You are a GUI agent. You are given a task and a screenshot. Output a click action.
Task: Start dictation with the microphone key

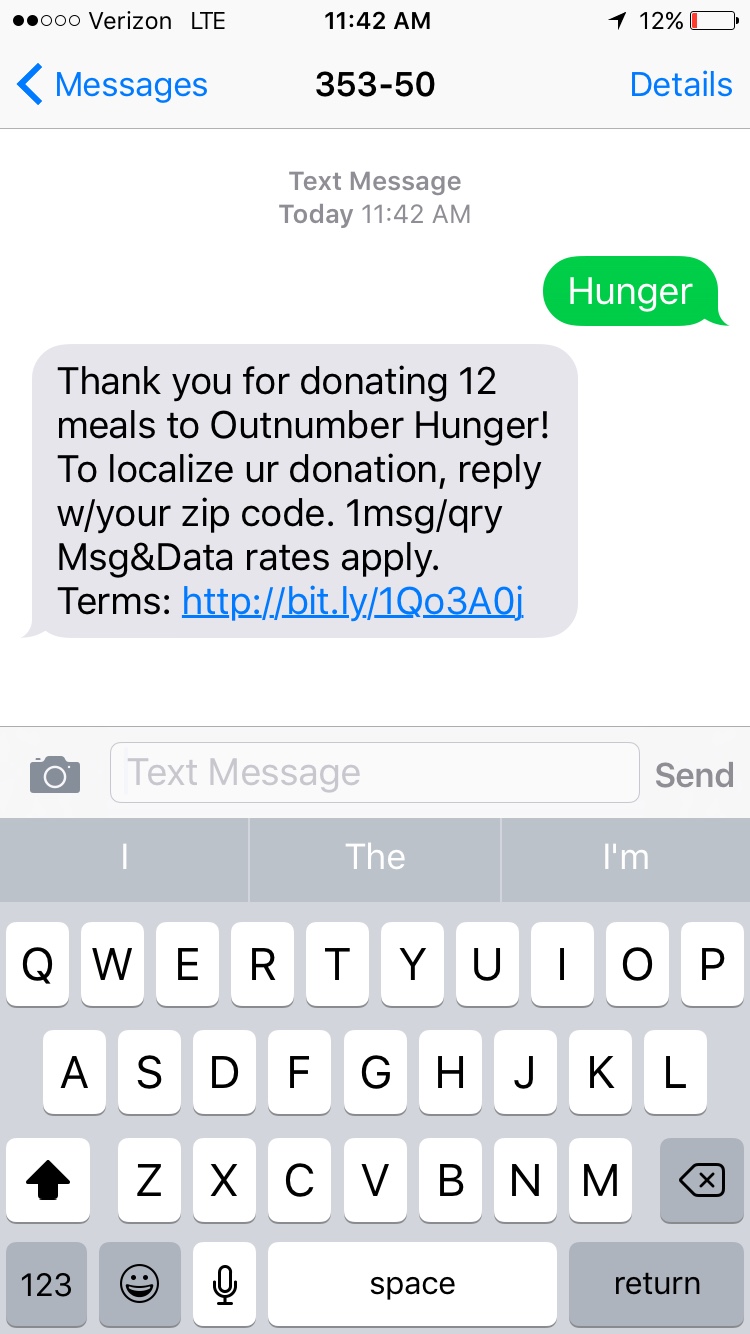pyautogui.click(x=225, y=1284)
